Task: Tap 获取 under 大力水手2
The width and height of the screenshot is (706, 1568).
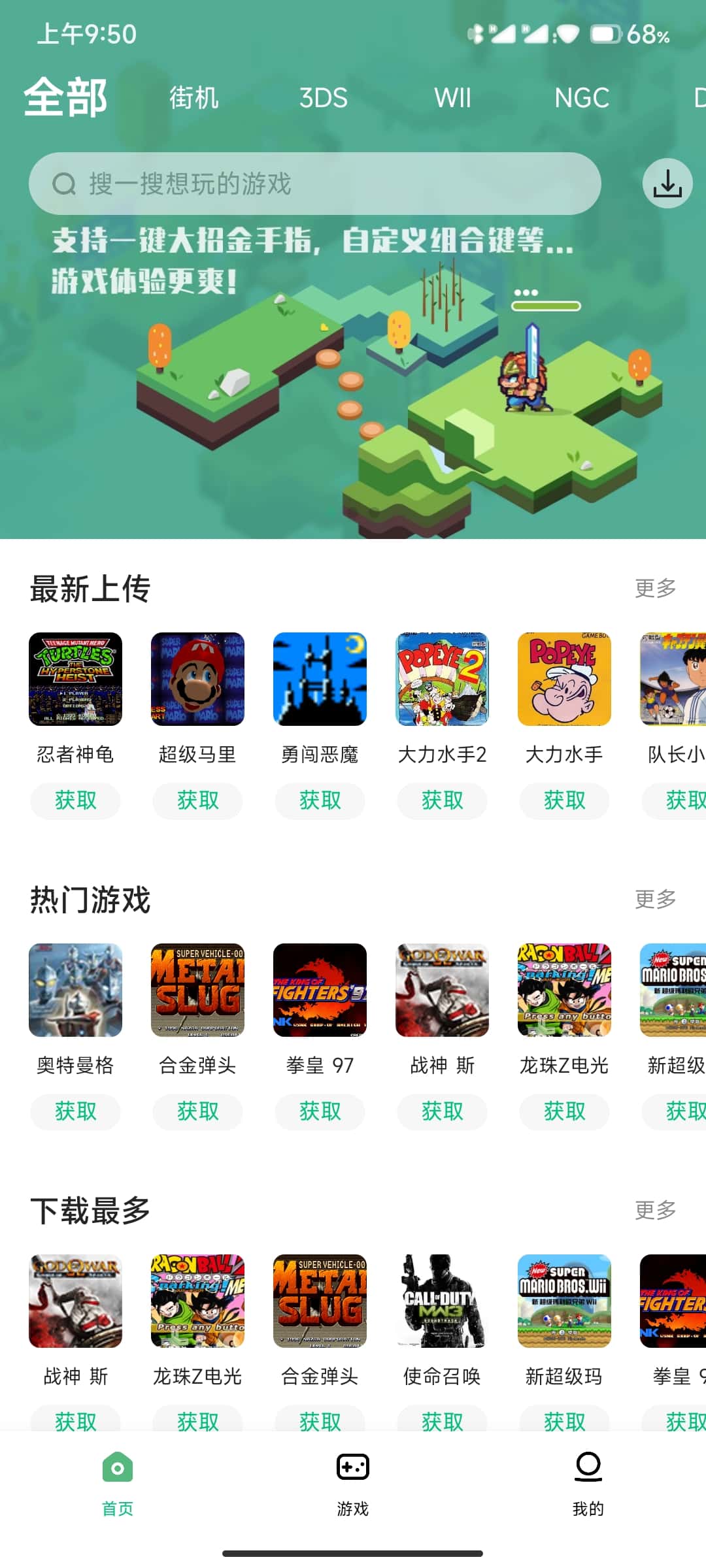Action: click(x=442, y=800)
